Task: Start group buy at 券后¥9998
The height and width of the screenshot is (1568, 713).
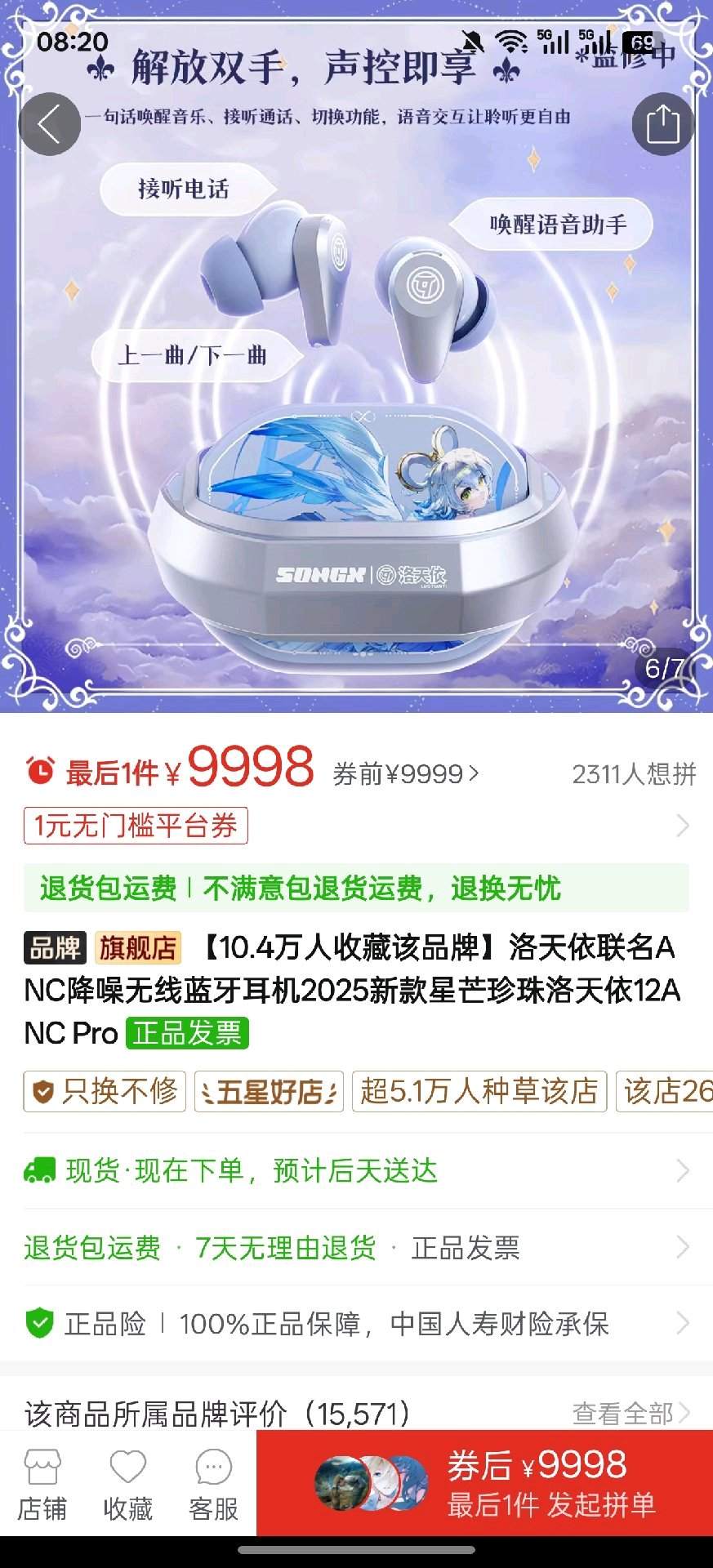Action: coord(485,1483)
